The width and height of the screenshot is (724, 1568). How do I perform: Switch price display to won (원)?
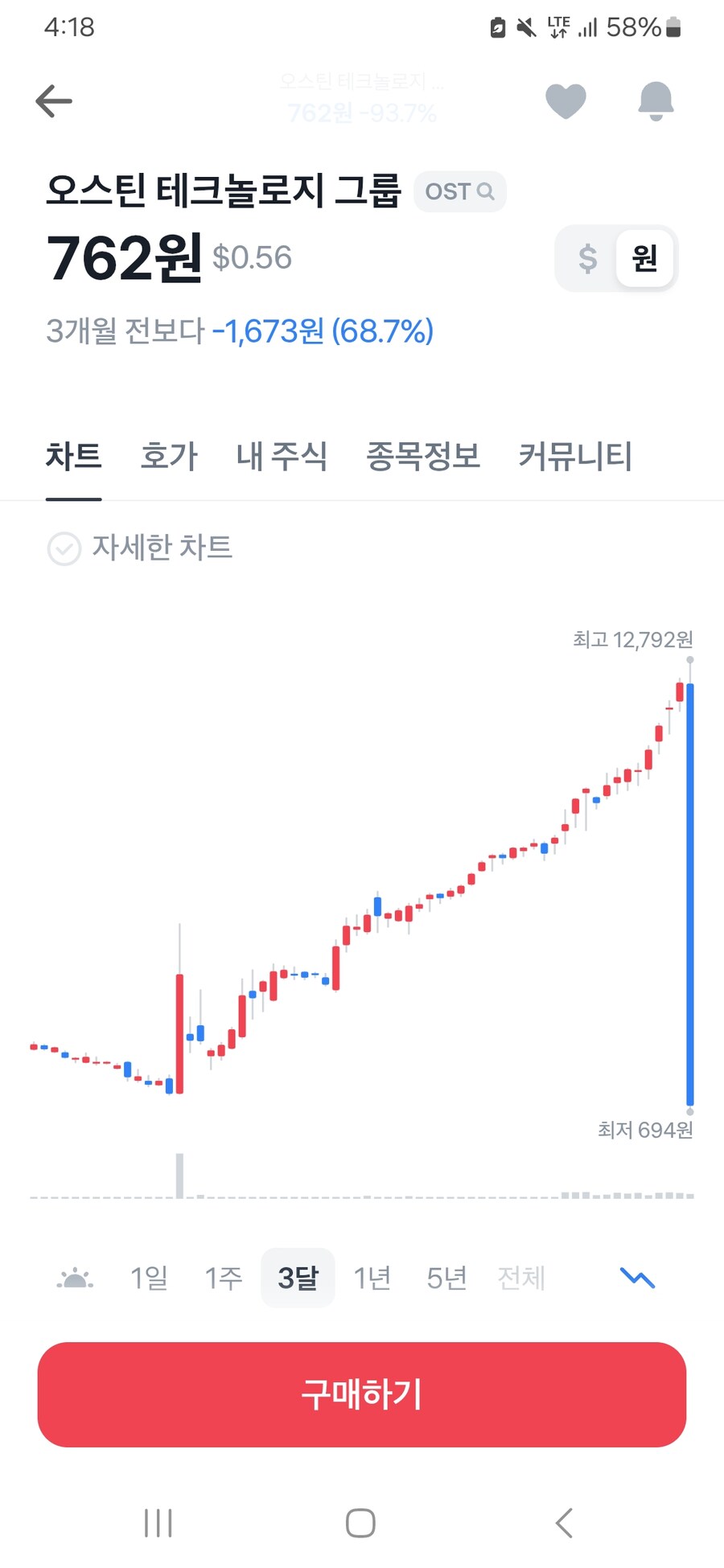point(644,258)
